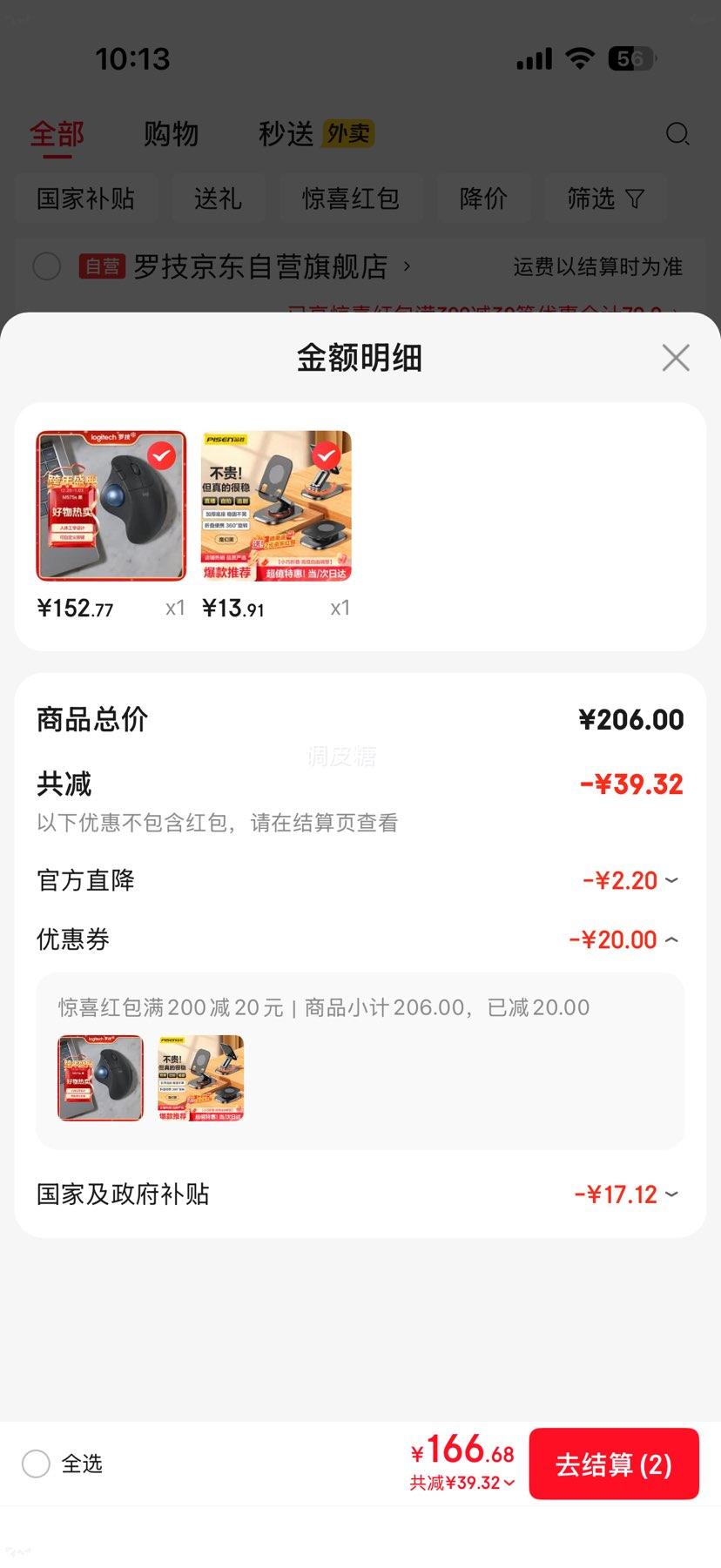Close the 金额明细 popup with X icon

[675, 358]
